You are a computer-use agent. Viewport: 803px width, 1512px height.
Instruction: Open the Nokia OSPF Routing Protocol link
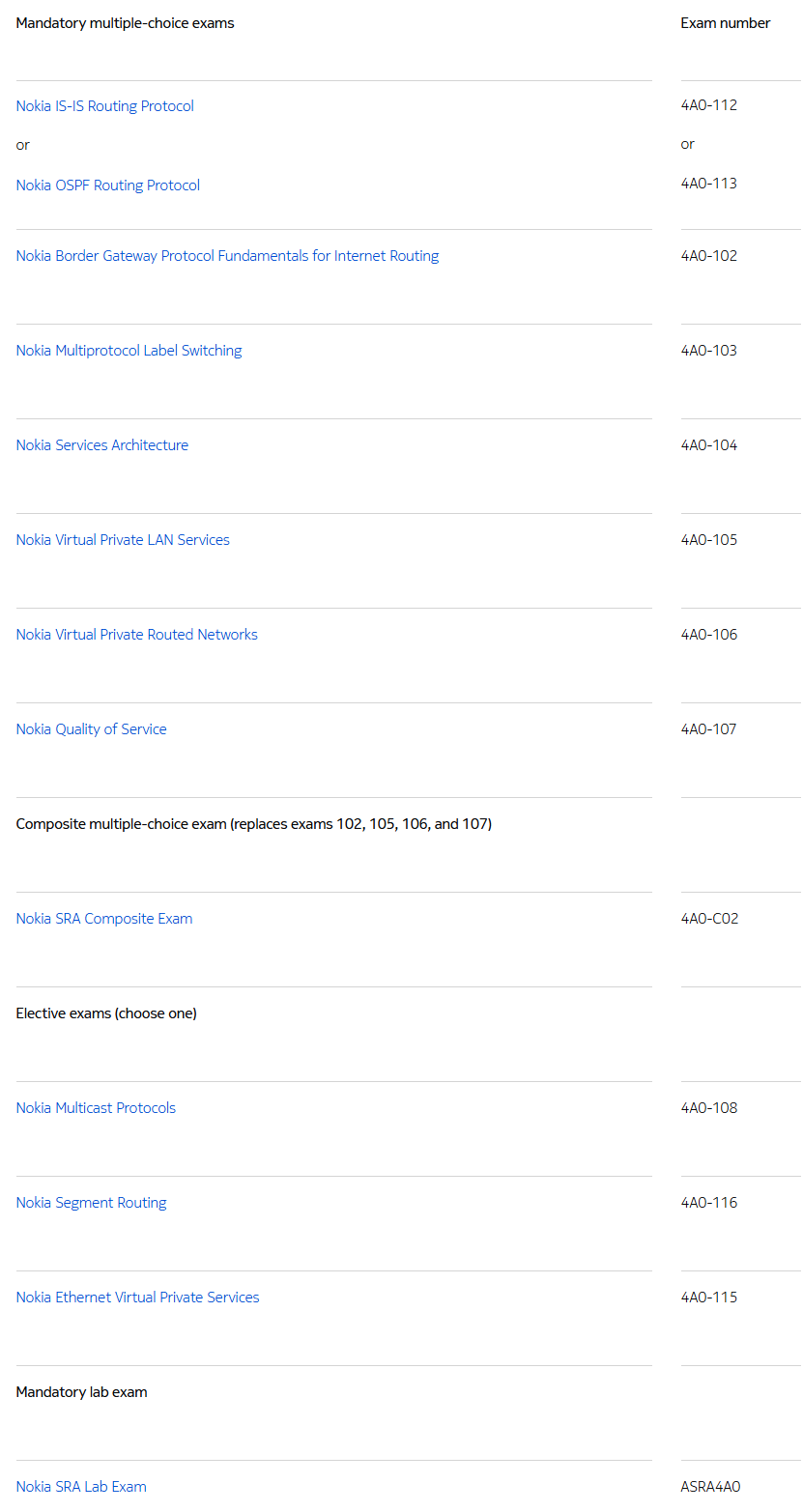point(107,185)
